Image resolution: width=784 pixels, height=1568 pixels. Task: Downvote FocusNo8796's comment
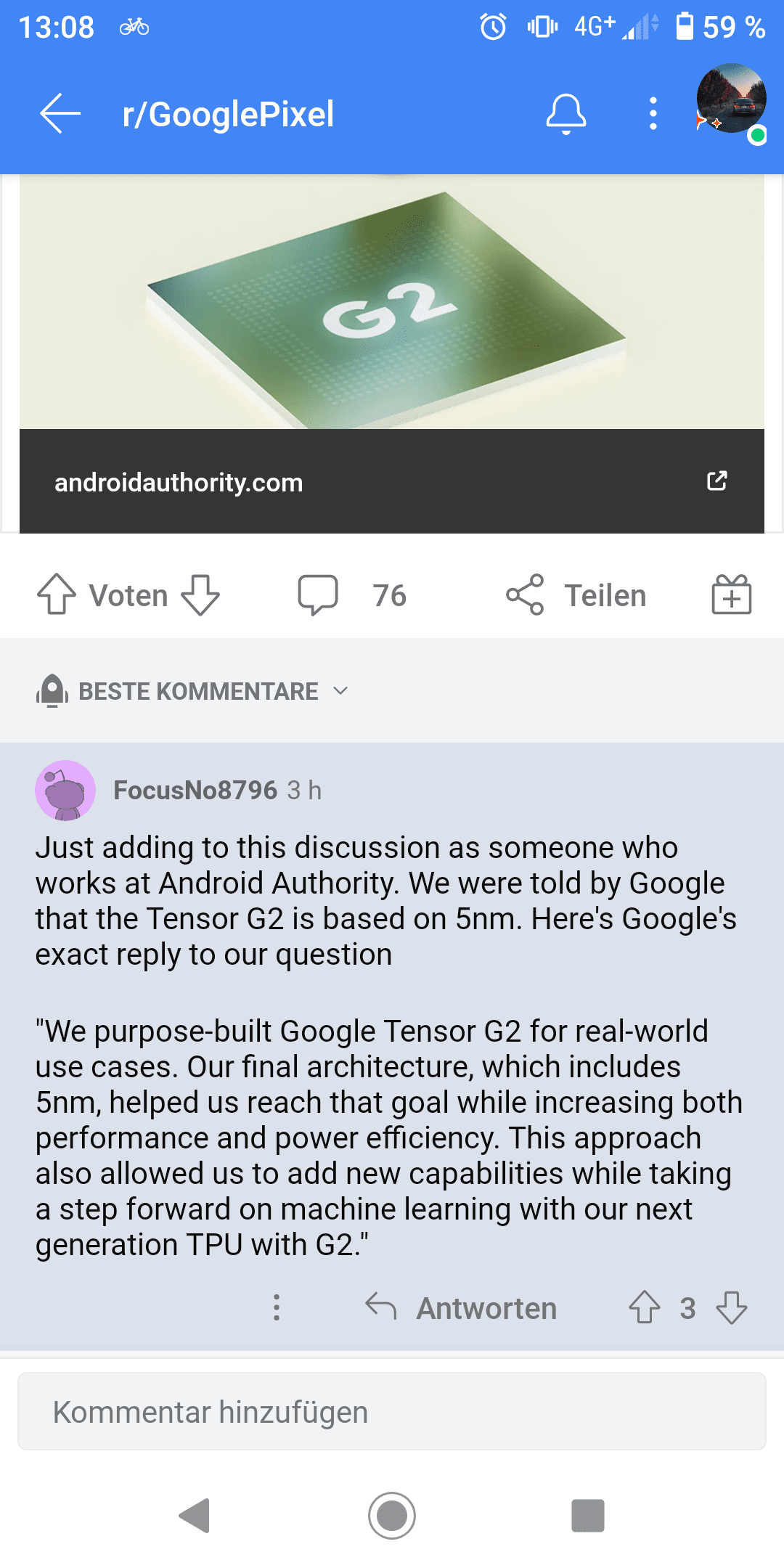[731, 1307]
